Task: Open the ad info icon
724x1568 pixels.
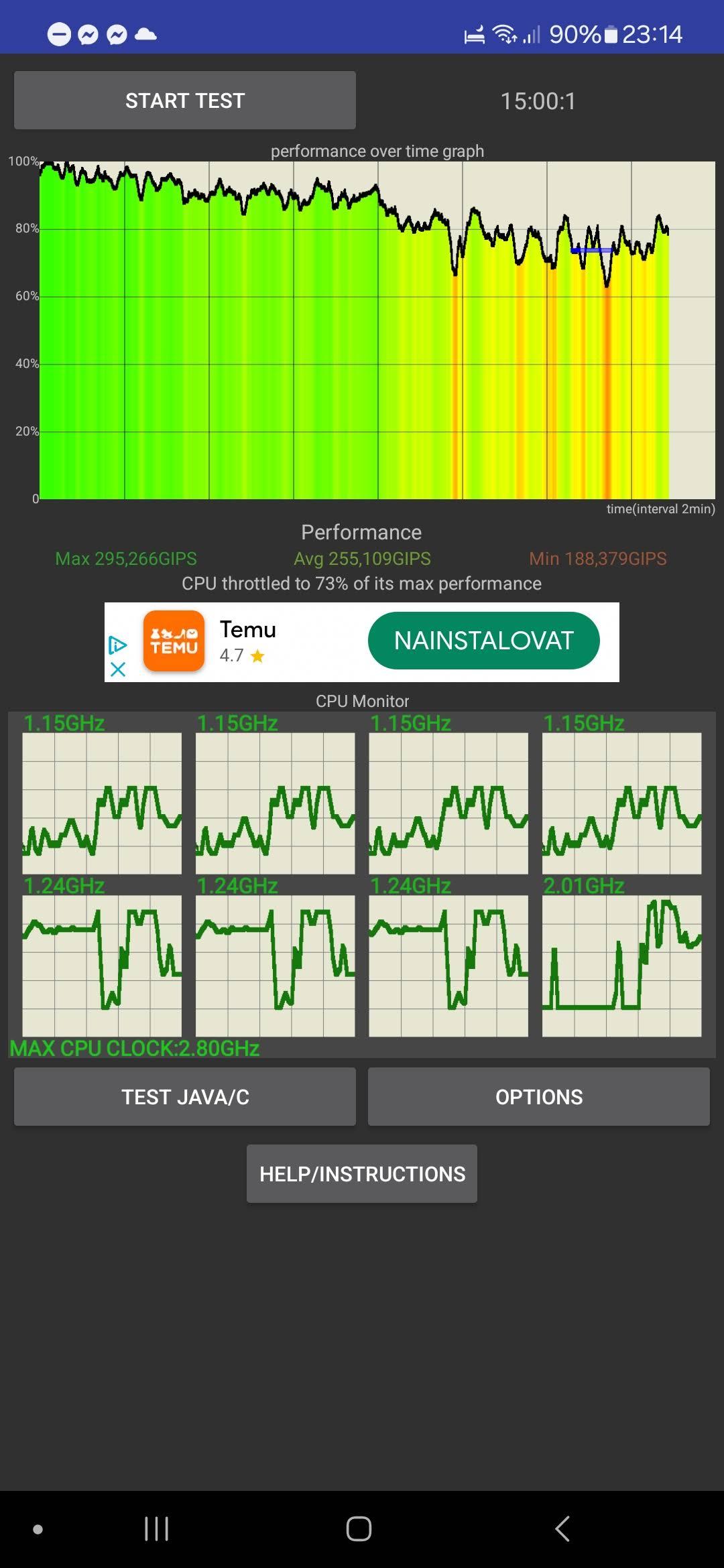Action: (x=118, y=645)
